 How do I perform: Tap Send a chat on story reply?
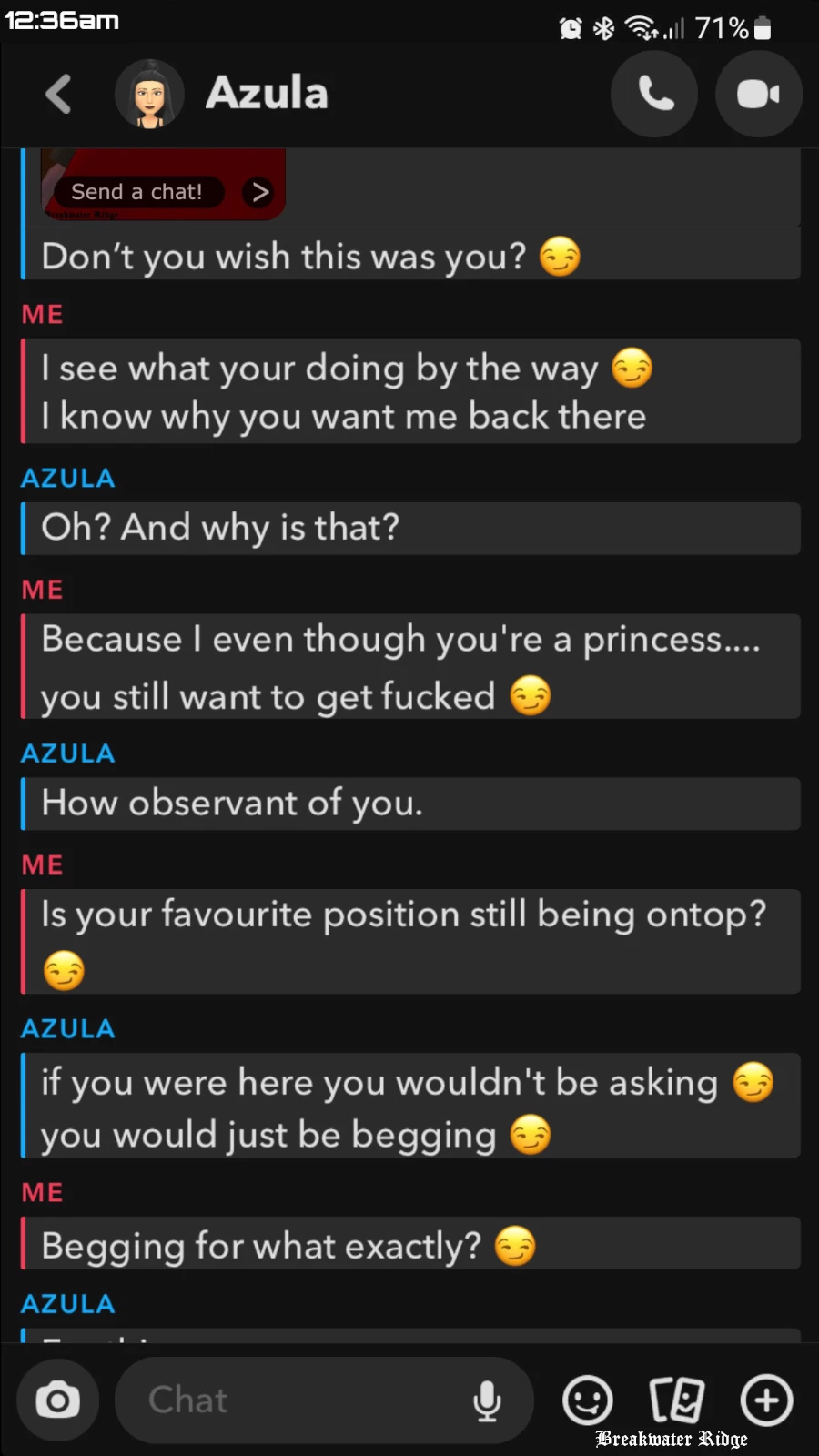click(x=138, y=192)
